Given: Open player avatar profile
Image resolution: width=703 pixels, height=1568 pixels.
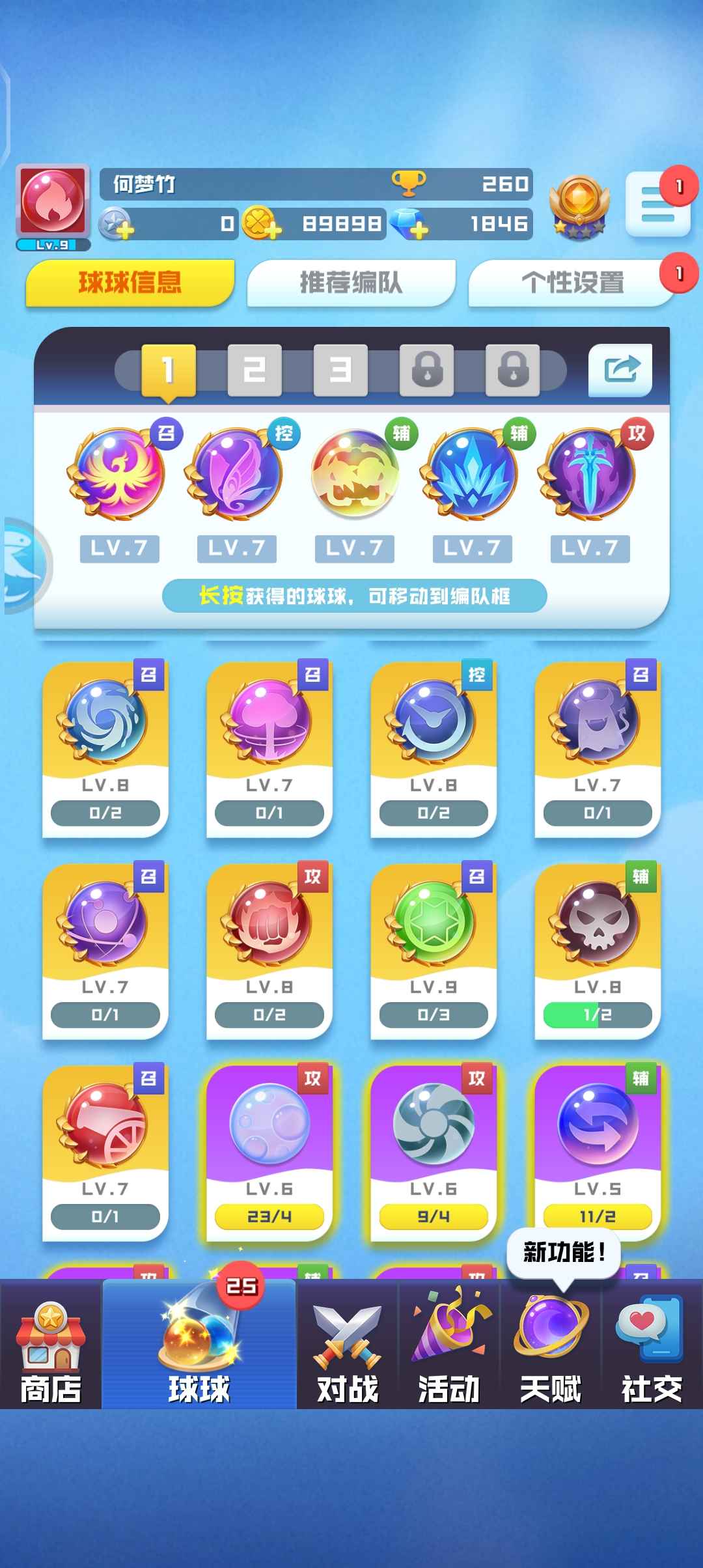Looking at the screenshot, I should click(53, 201).
